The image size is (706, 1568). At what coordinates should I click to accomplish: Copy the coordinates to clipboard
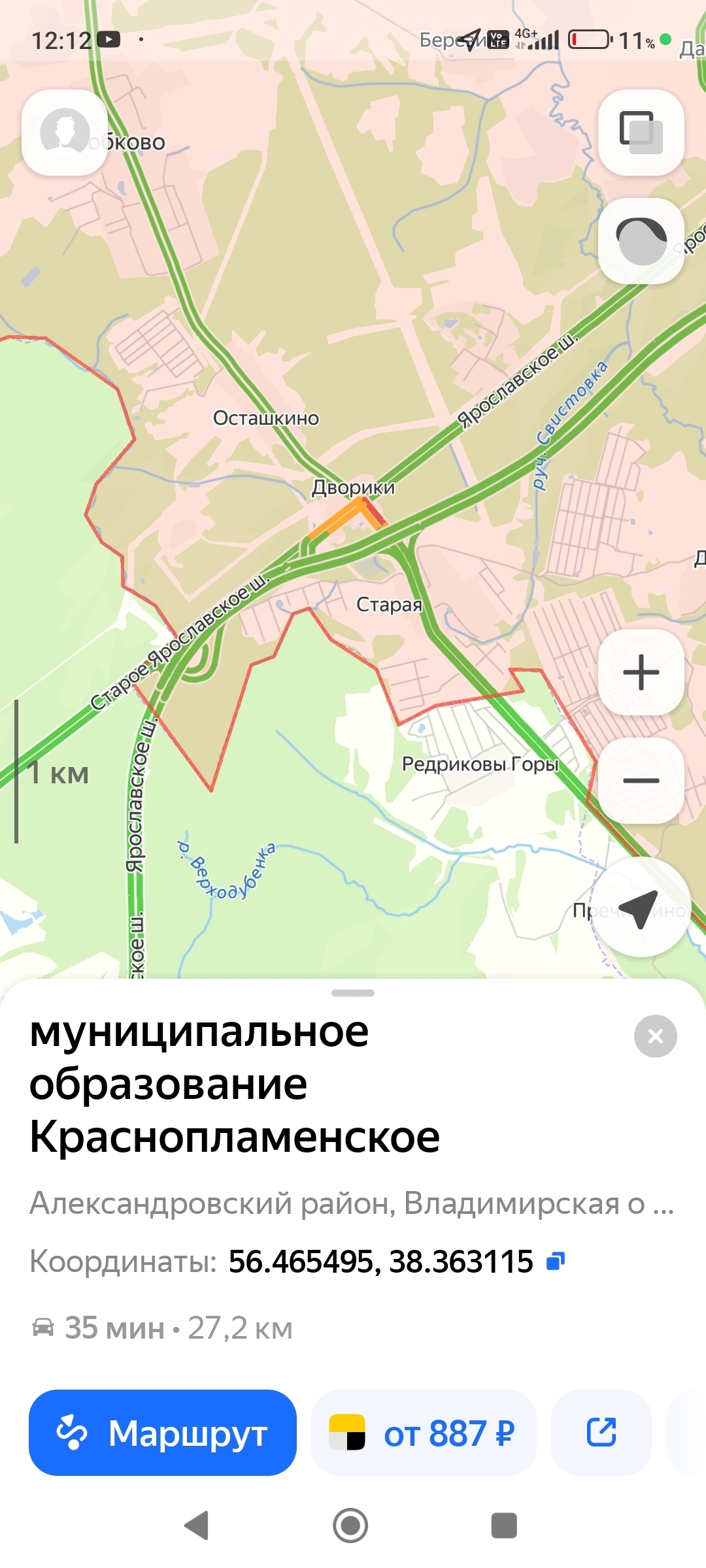click(x=555, y=1261)
